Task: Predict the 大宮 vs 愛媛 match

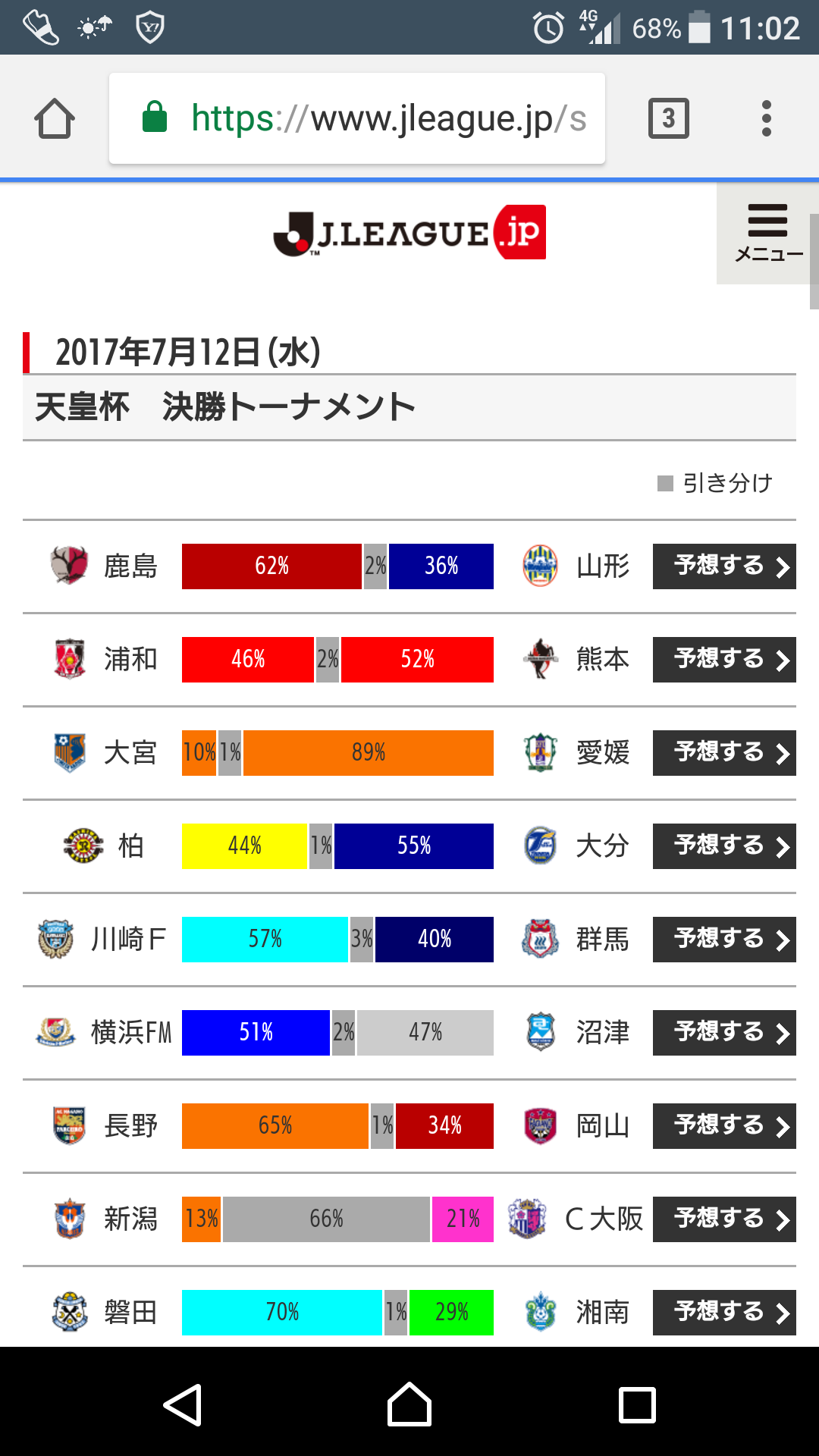Action: coord(724,753)
